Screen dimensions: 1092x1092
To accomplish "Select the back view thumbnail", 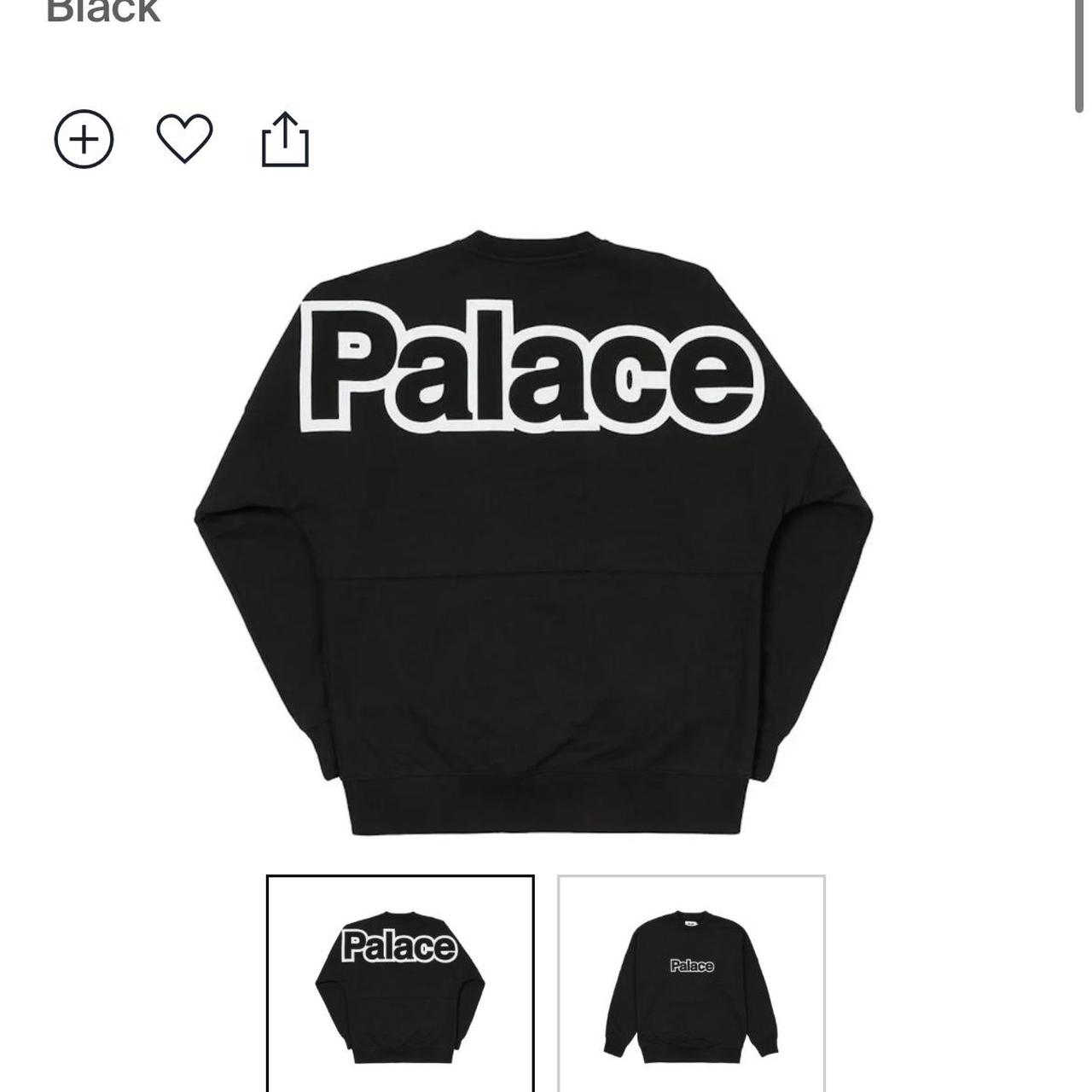I will (400, 981).
